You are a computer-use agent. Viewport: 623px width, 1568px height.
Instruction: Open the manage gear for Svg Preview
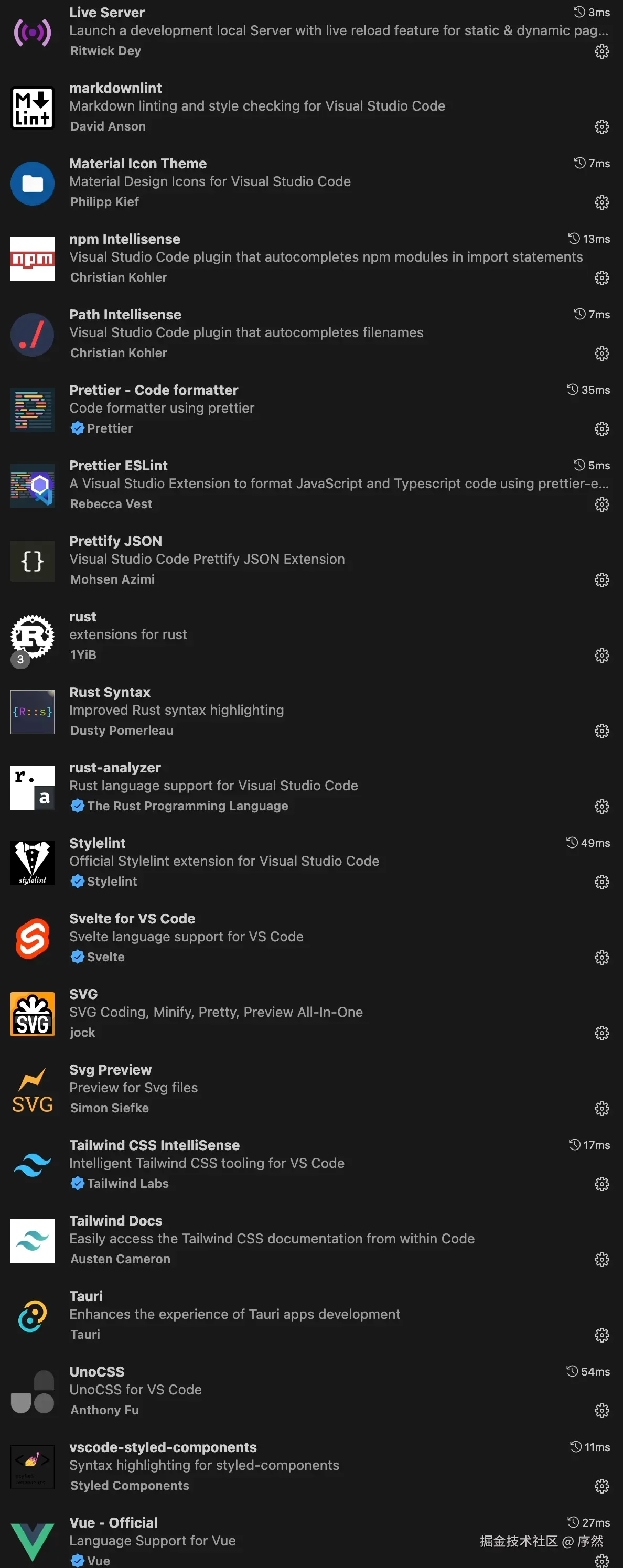click(601, 1108)
